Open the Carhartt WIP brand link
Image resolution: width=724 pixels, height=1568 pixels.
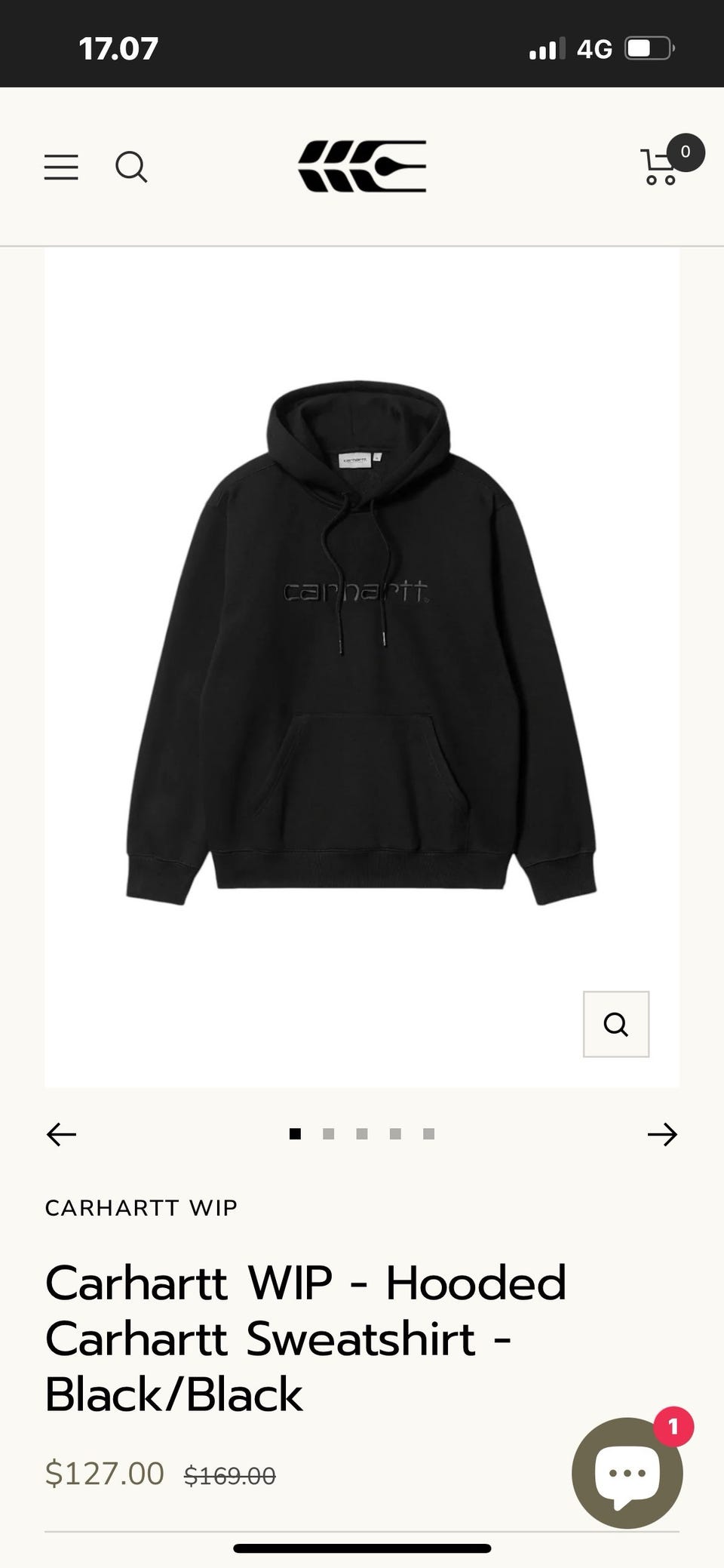click(x=141, y=1208)
